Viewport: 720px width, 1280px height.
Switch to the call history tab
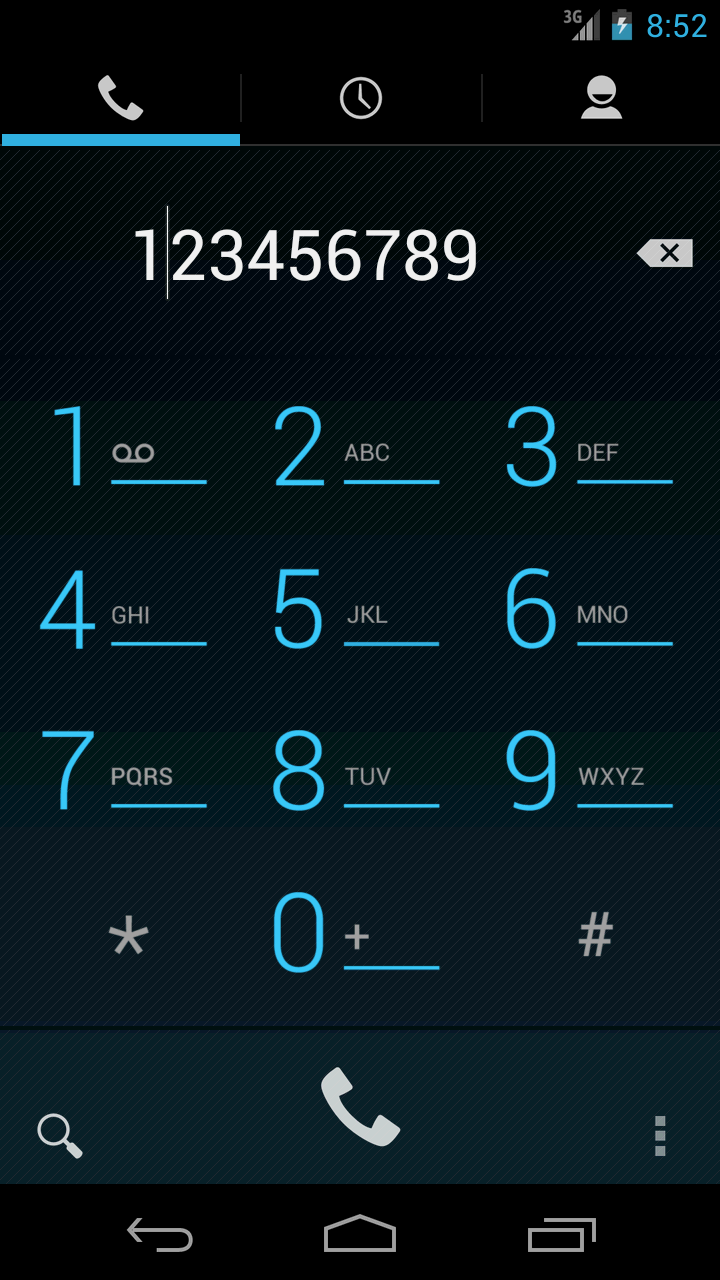(360, 98)
